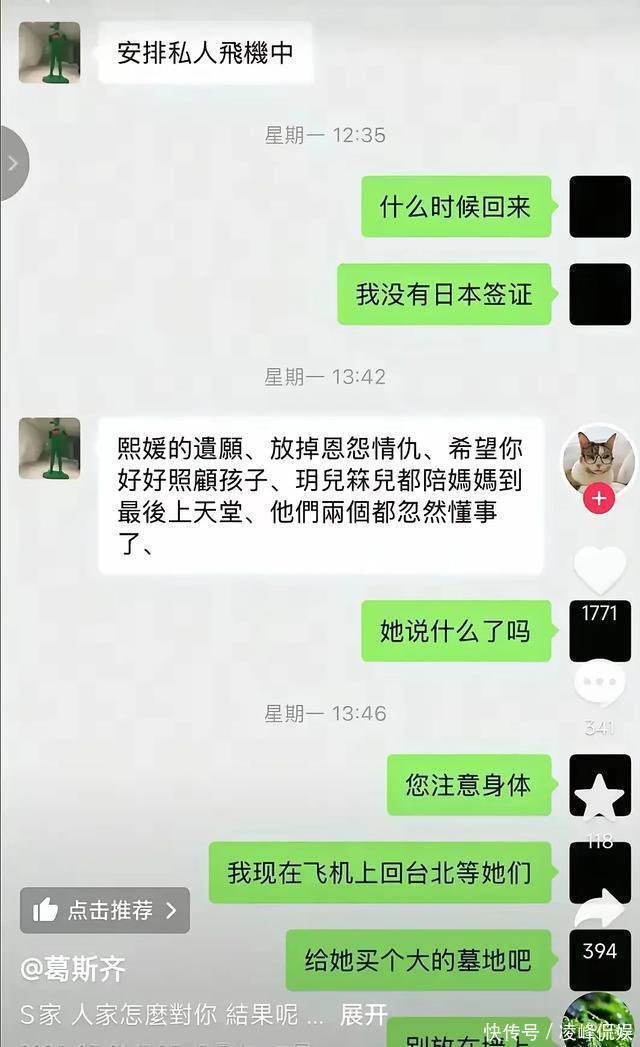Add this video to favorites with the star
Image resolution: width=640 pixels, height=1047 pixels.
(x=599, y=797)
